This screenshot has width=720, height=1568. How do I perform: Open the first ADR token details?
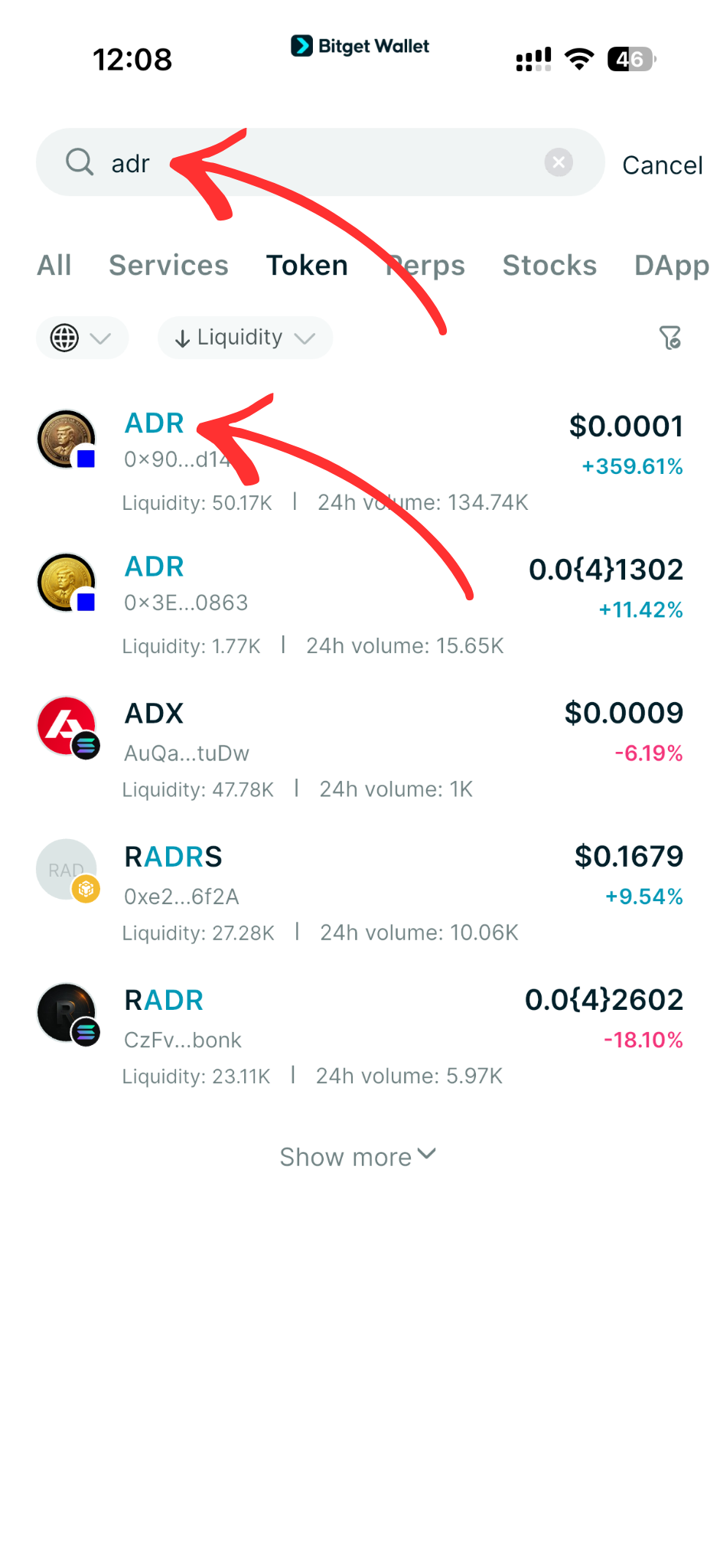[153, 423]
